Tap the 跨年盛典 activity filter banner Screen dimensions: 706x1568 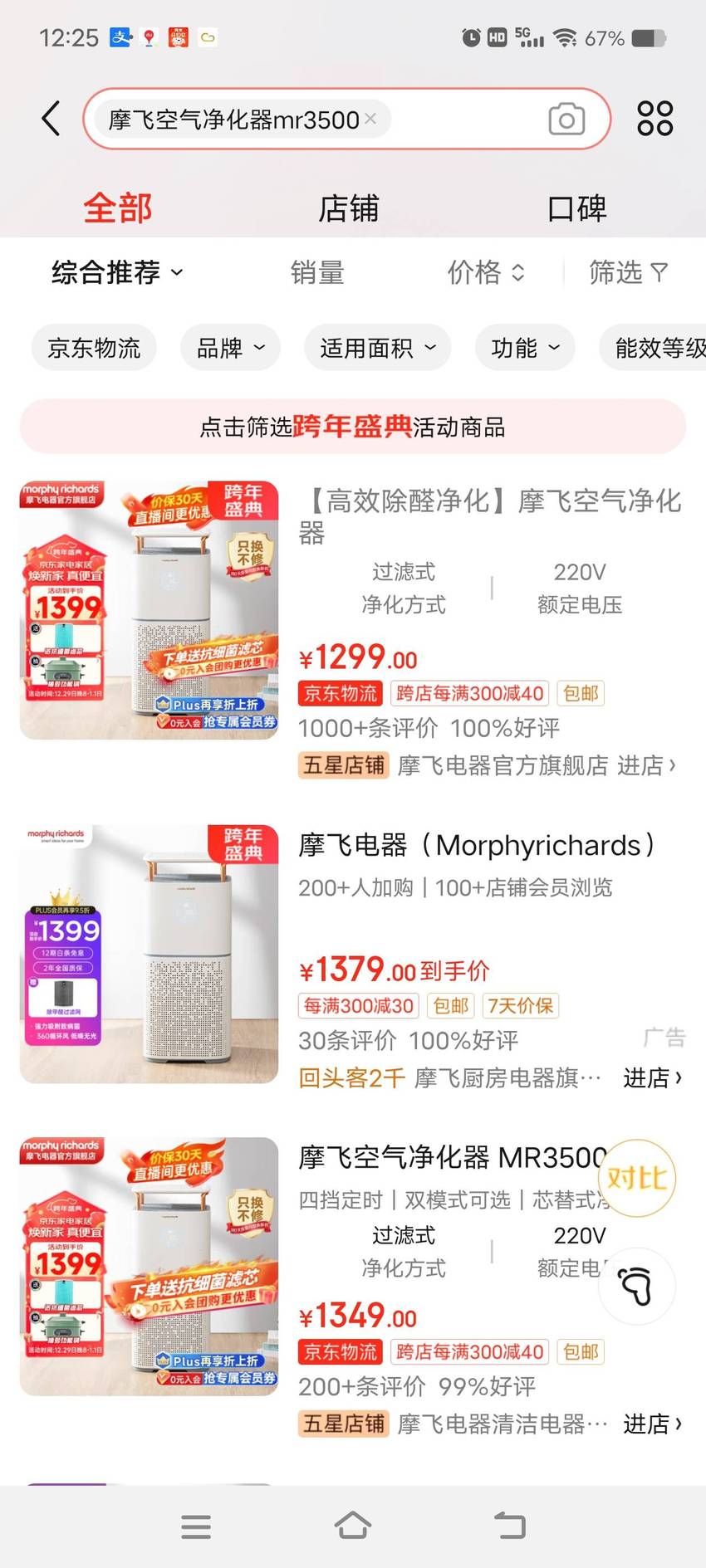pos(353,427)
